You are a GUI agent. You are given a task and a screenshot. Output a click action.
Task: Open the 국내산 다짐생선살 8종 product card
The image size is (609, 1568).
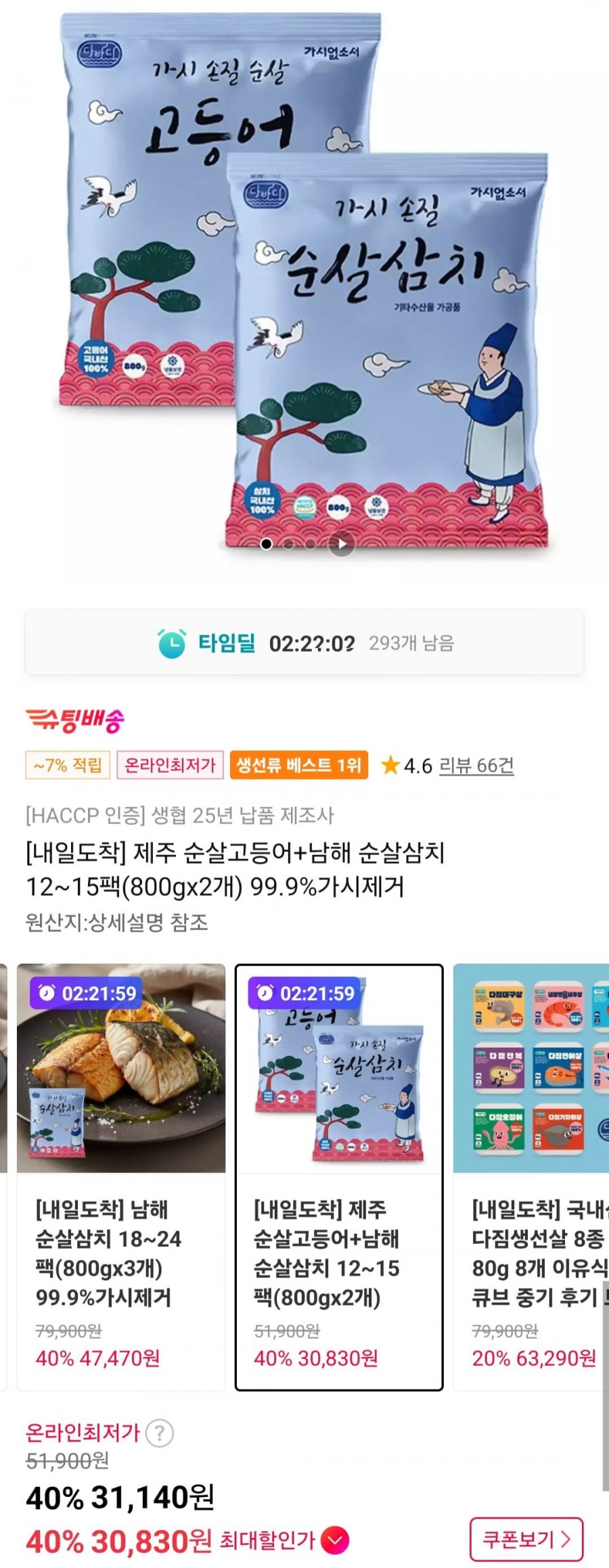532,1176
